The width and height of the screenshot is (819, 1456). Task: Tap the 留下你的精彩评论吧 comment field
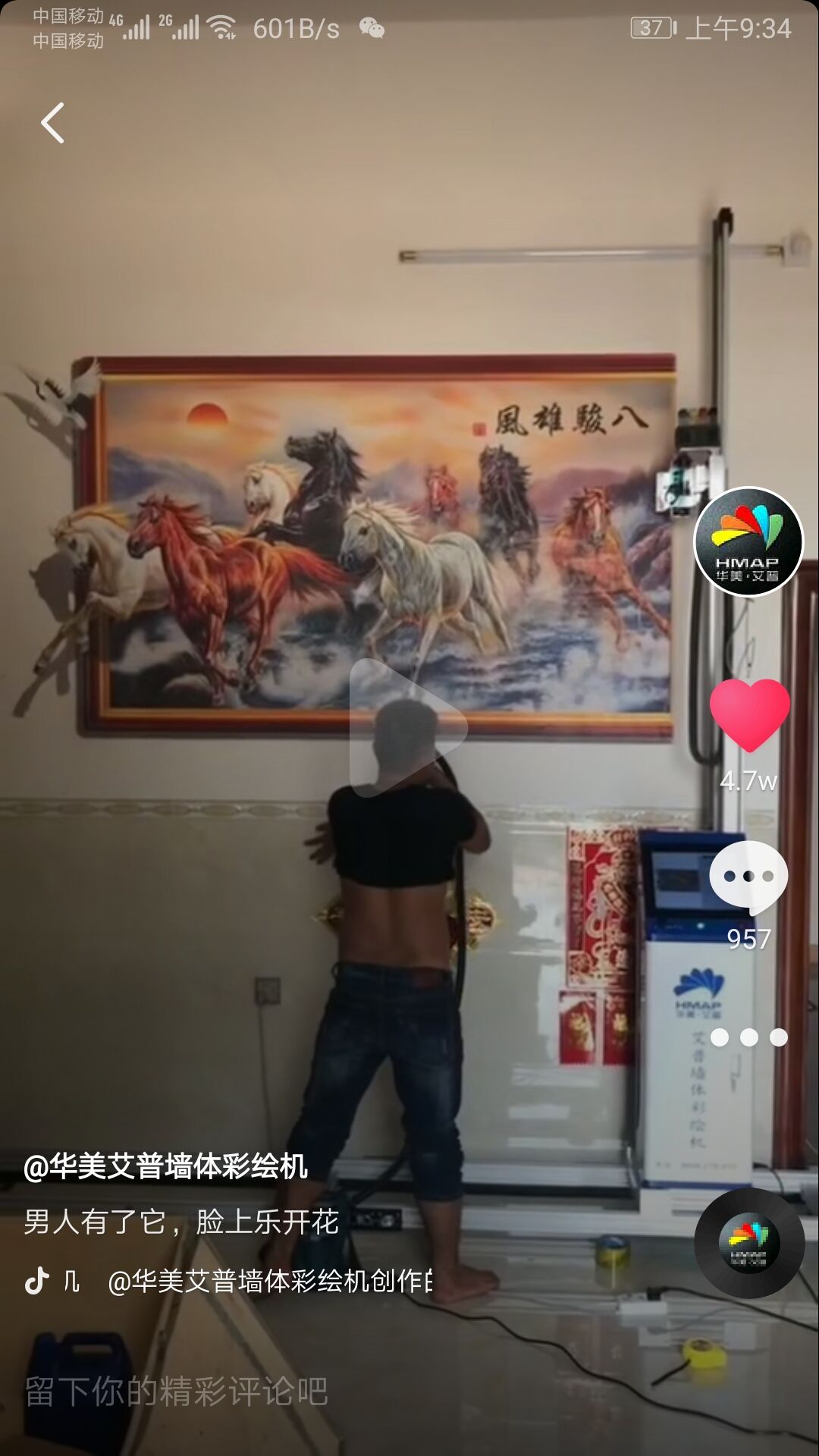(176, 1392)
